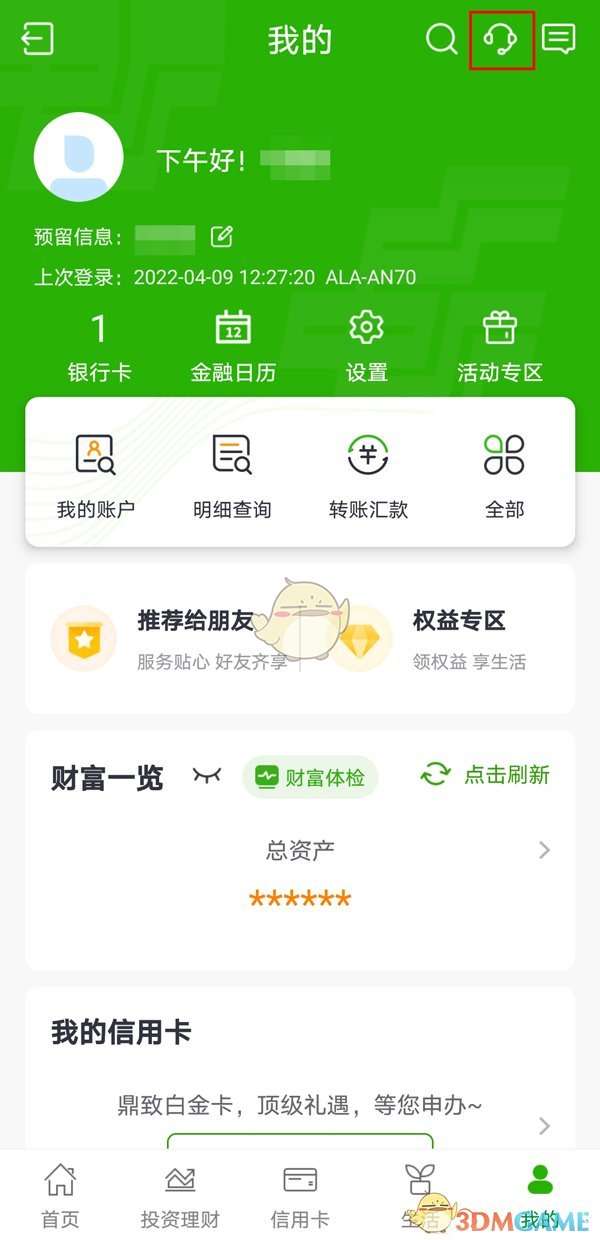
Task: Show 全部 all functions
Action: (504, 476)
